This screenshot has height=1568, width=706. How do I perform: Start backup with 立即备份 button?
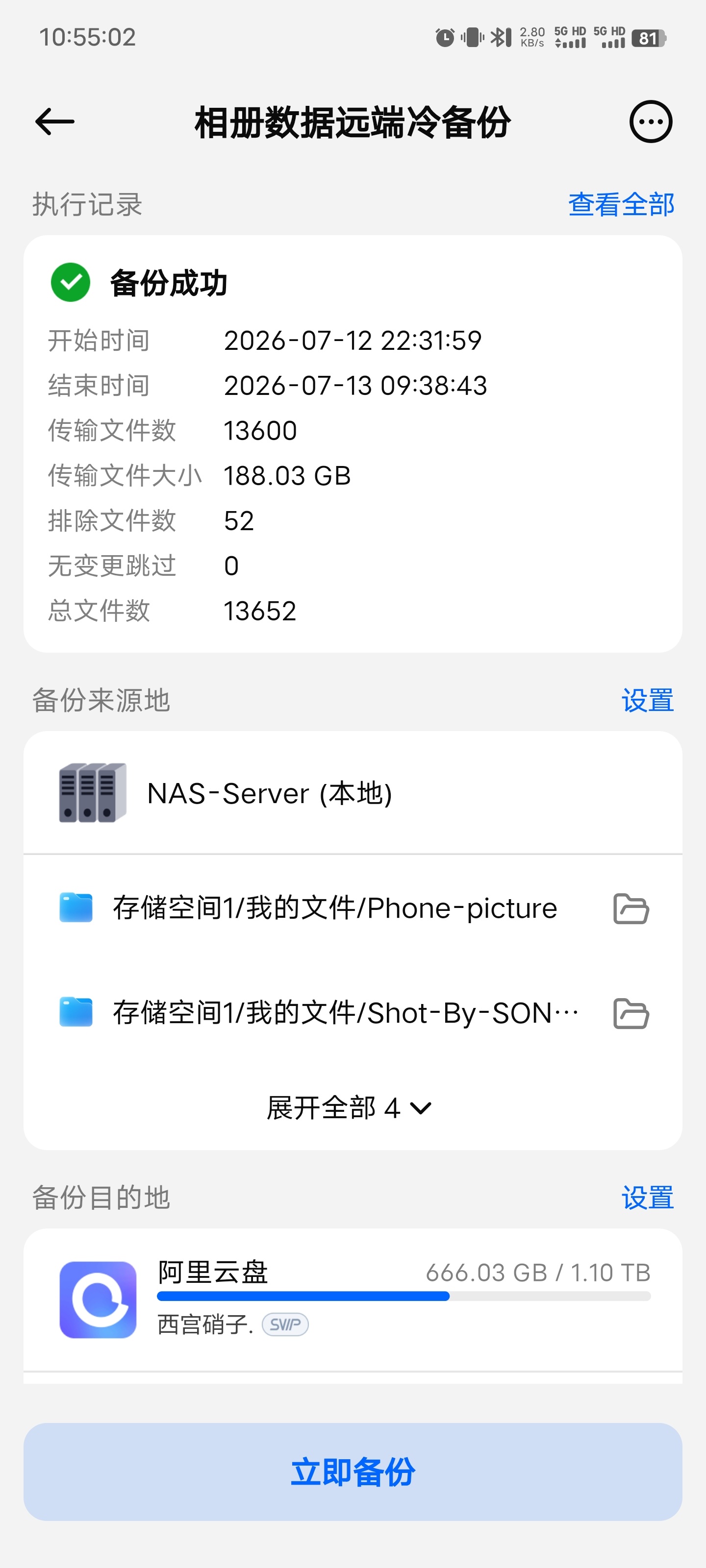[x=353, y=1472]
